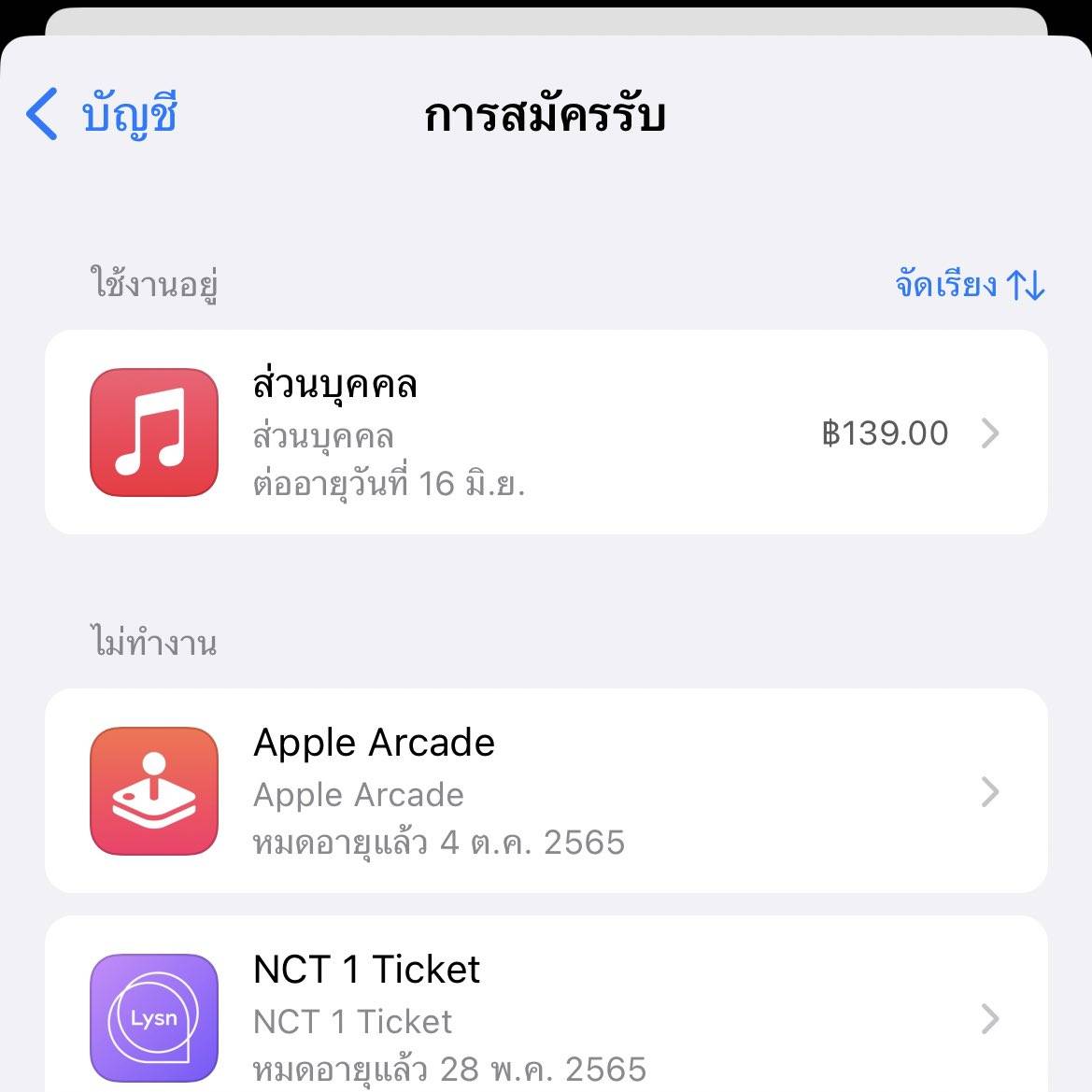
Task: Go back to the บัญชี page
Action: click(x=101, y=115)
